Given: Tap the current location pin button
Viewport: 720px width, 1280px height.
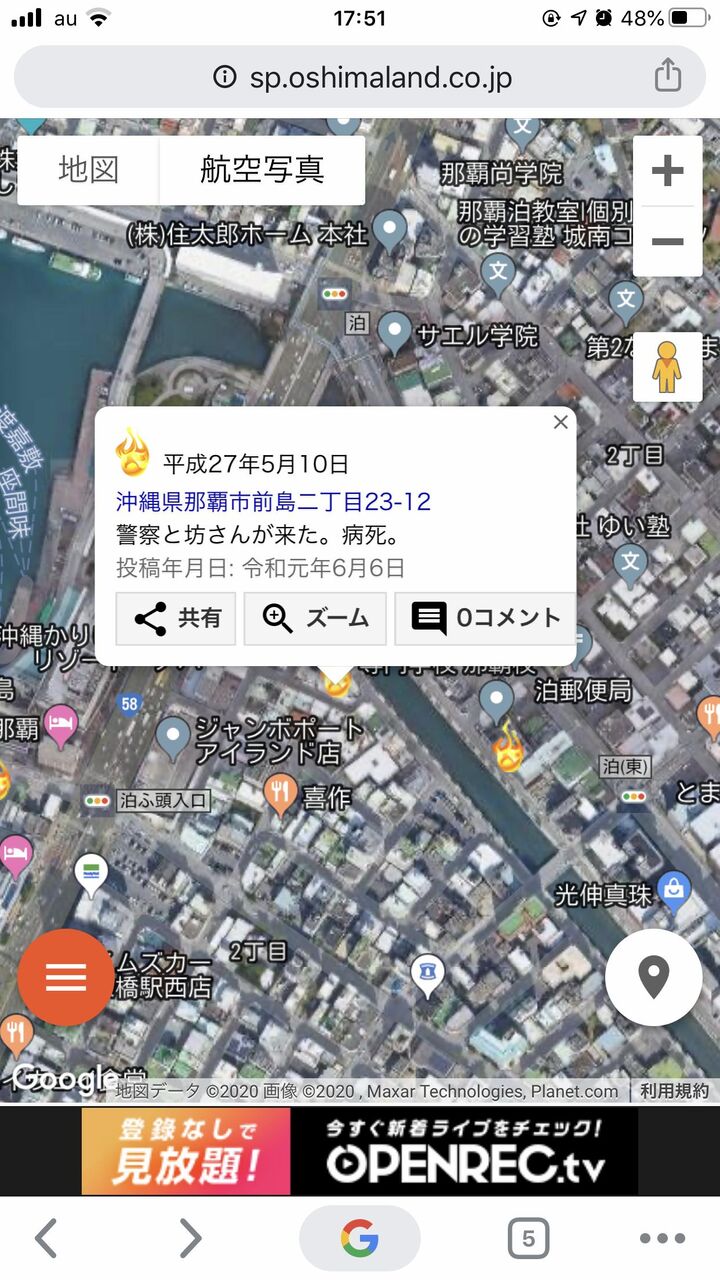Looking at the screenshot, I should 654,977.
